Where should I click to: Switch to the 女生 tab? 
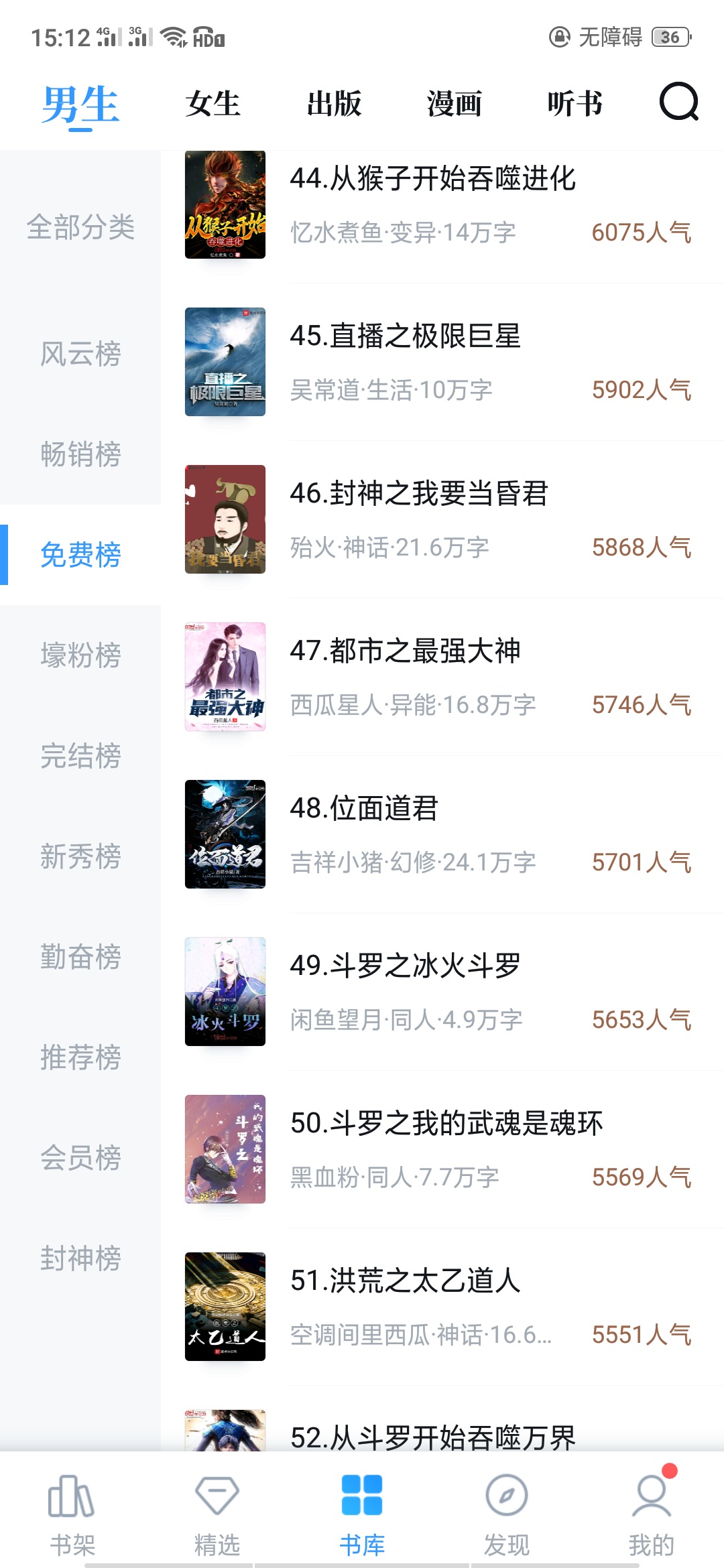coord(213,104)
